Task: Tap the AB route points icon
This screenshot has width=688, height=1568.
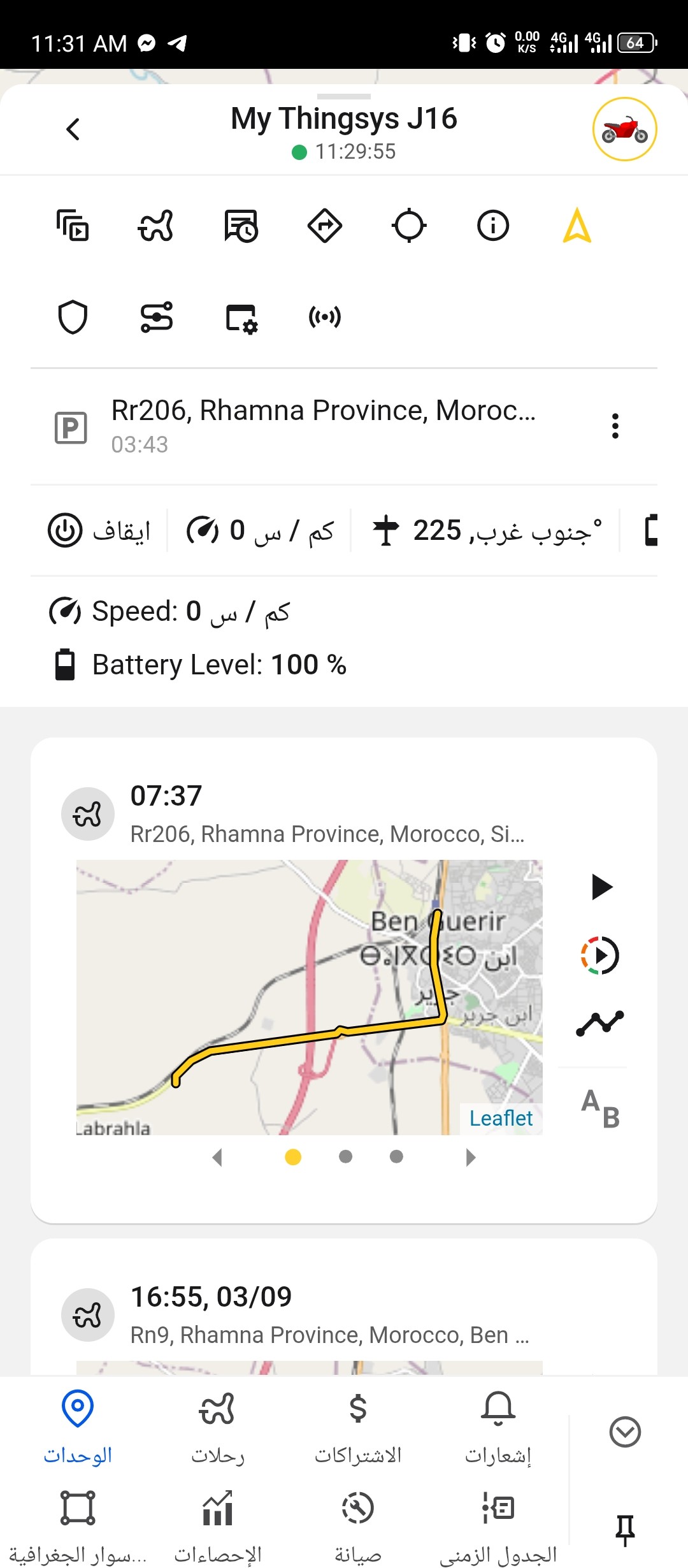Action: point(600,1109)
